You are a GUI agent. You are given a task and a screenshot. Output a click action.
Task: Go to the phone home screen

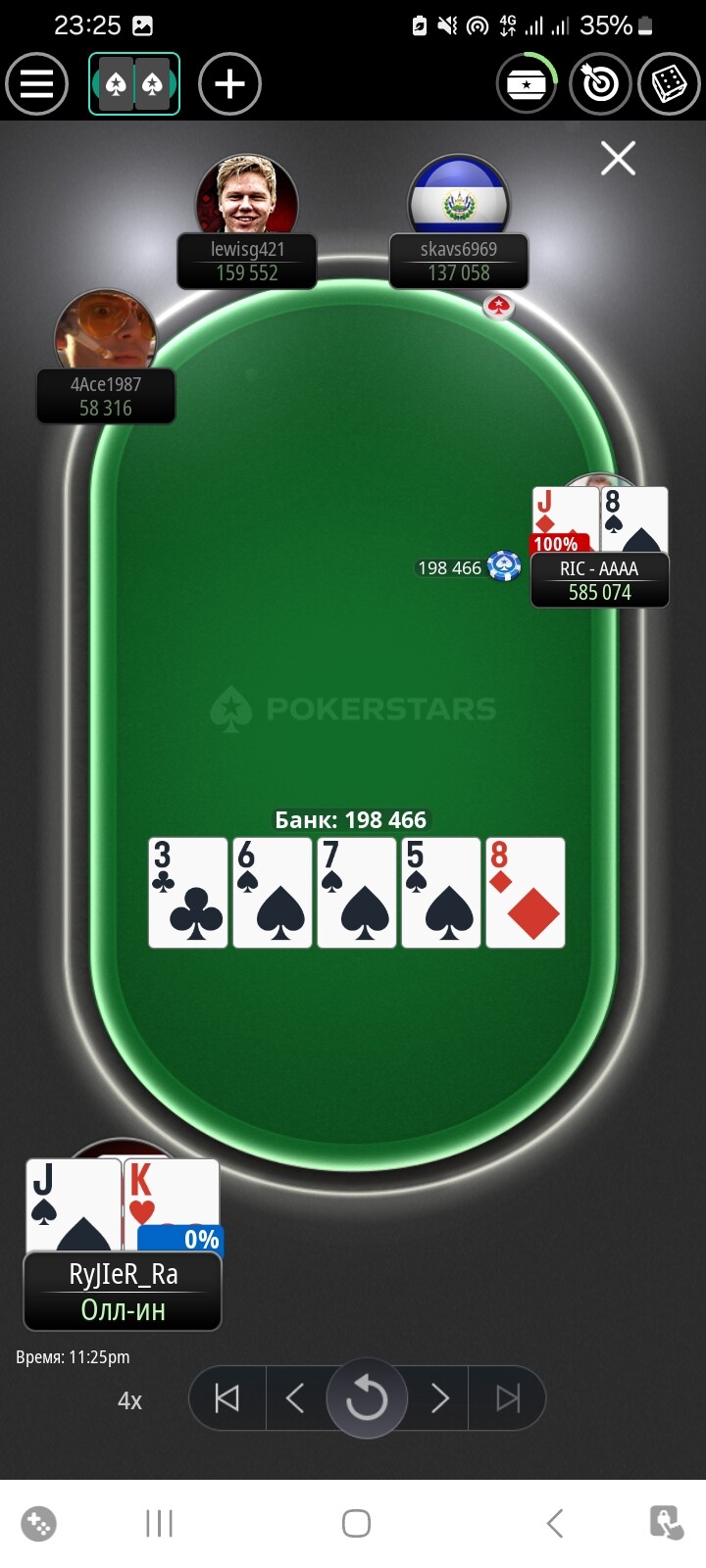tap(356, 1523)
